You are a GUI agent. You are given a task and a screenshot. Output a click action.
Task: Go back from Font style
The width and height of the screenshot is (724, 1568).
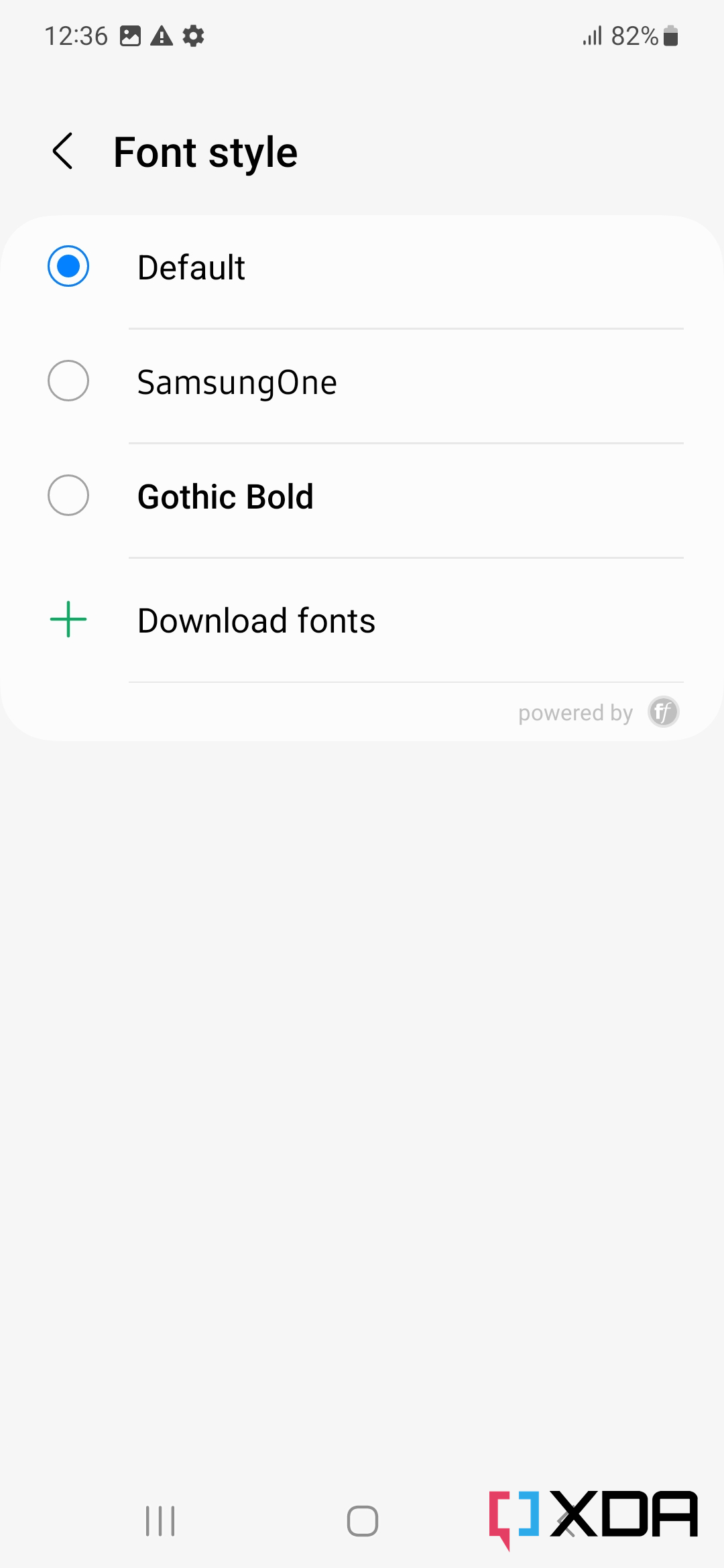63,151
